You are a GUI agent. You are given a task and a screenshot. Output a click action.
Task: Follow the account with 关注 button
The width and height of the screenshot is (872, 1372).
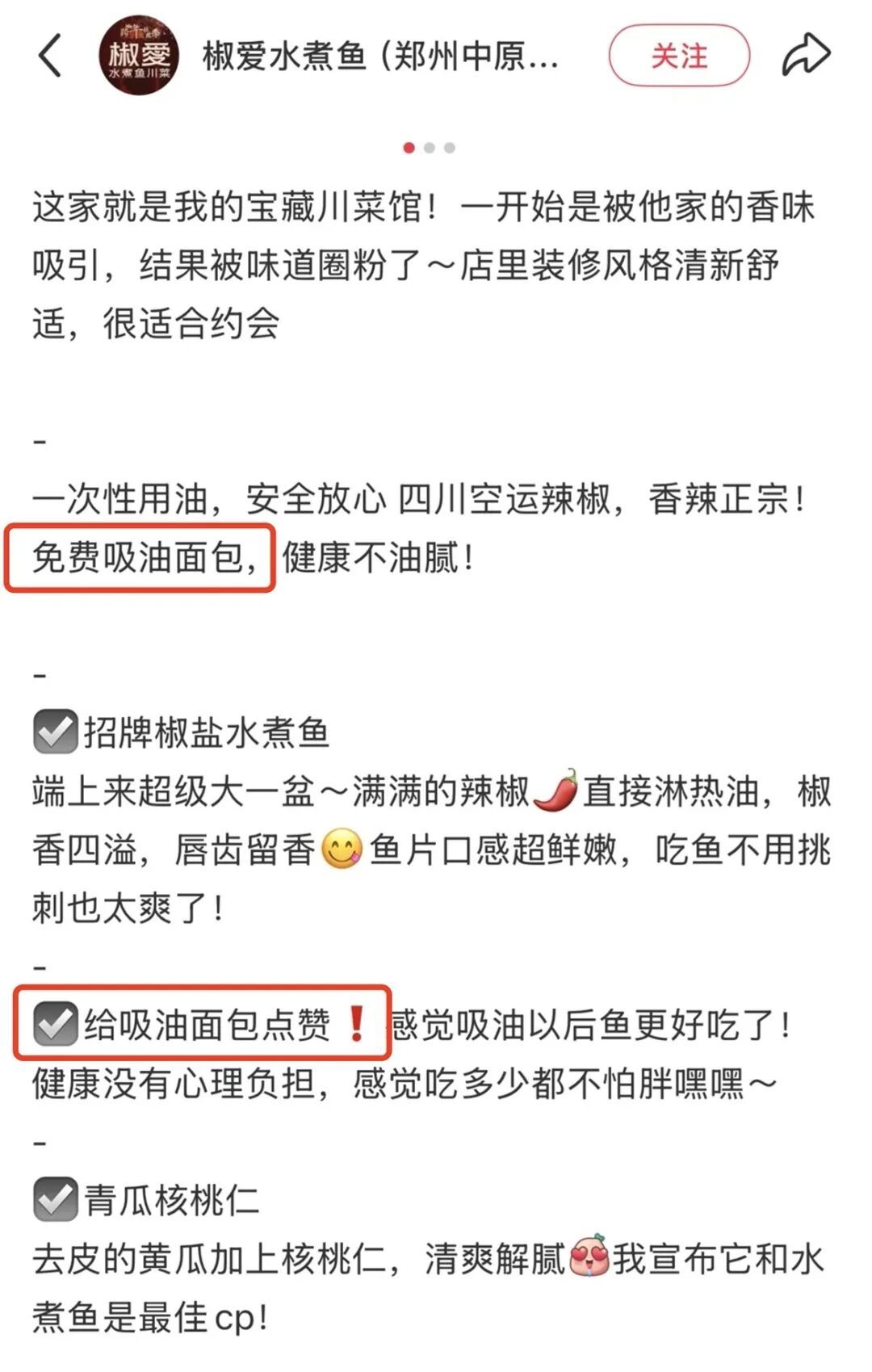point(679,56)
